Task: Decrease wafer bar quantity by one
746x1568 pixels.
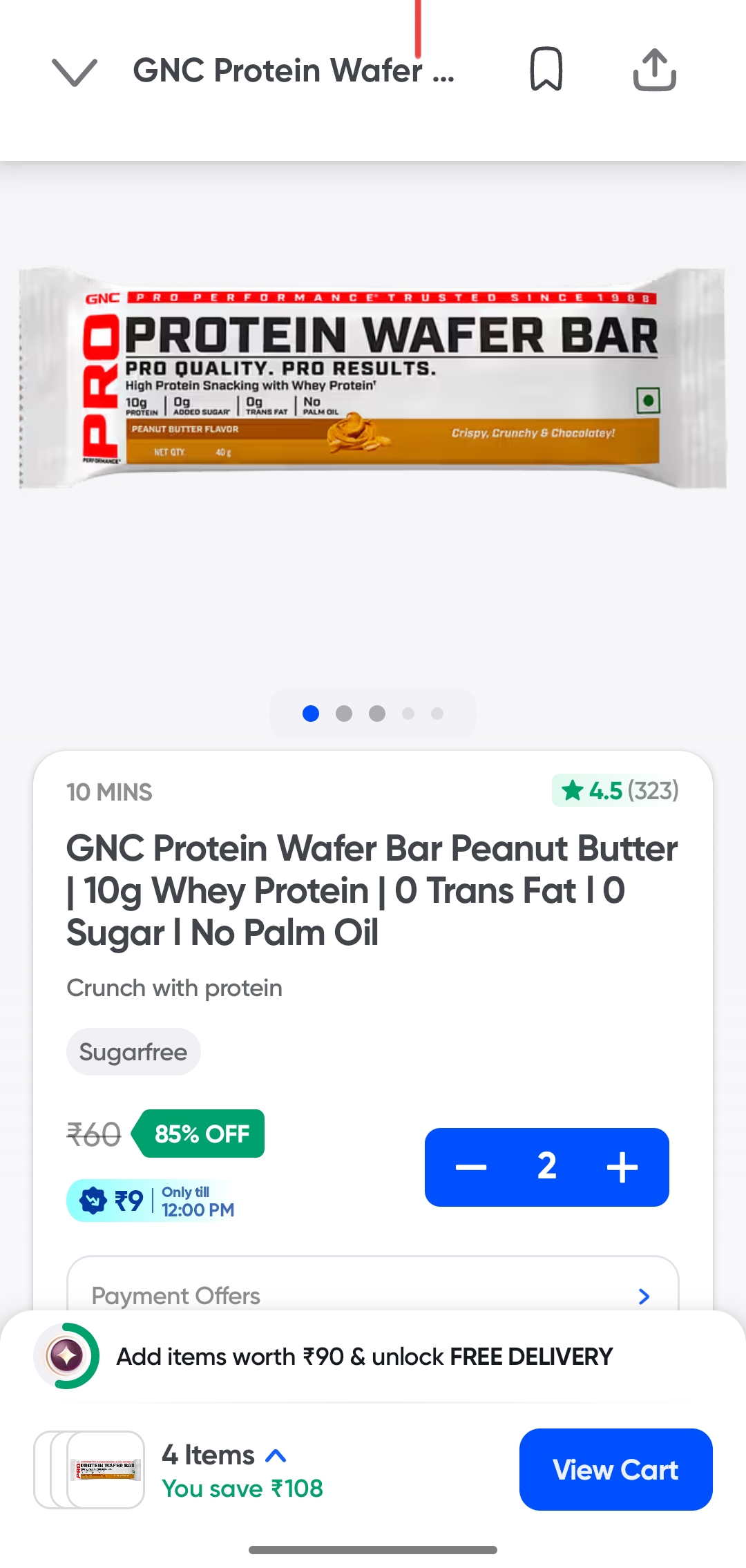Action: tap(471, 1167)
